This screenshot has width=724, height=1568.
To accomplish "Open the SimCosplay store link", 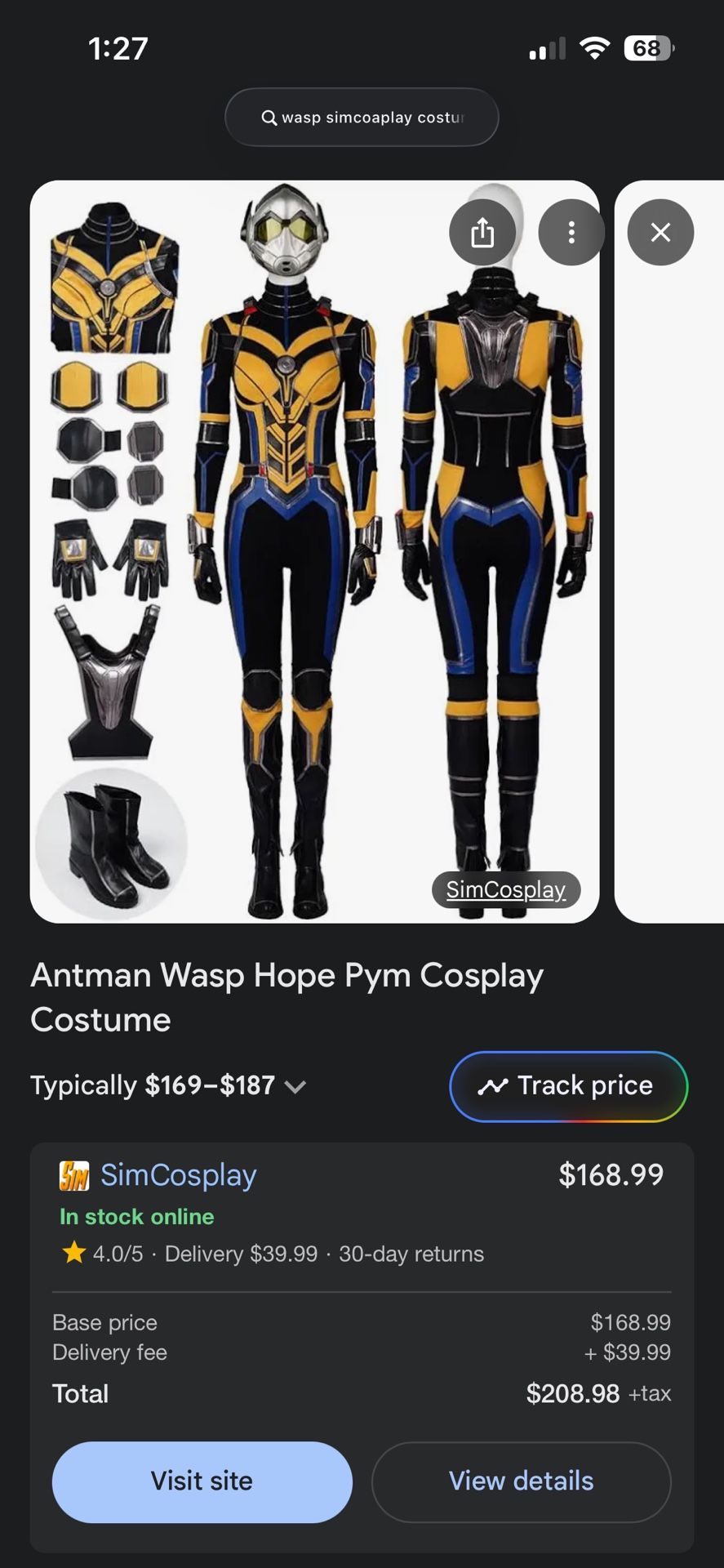I will coord(178,1174).
